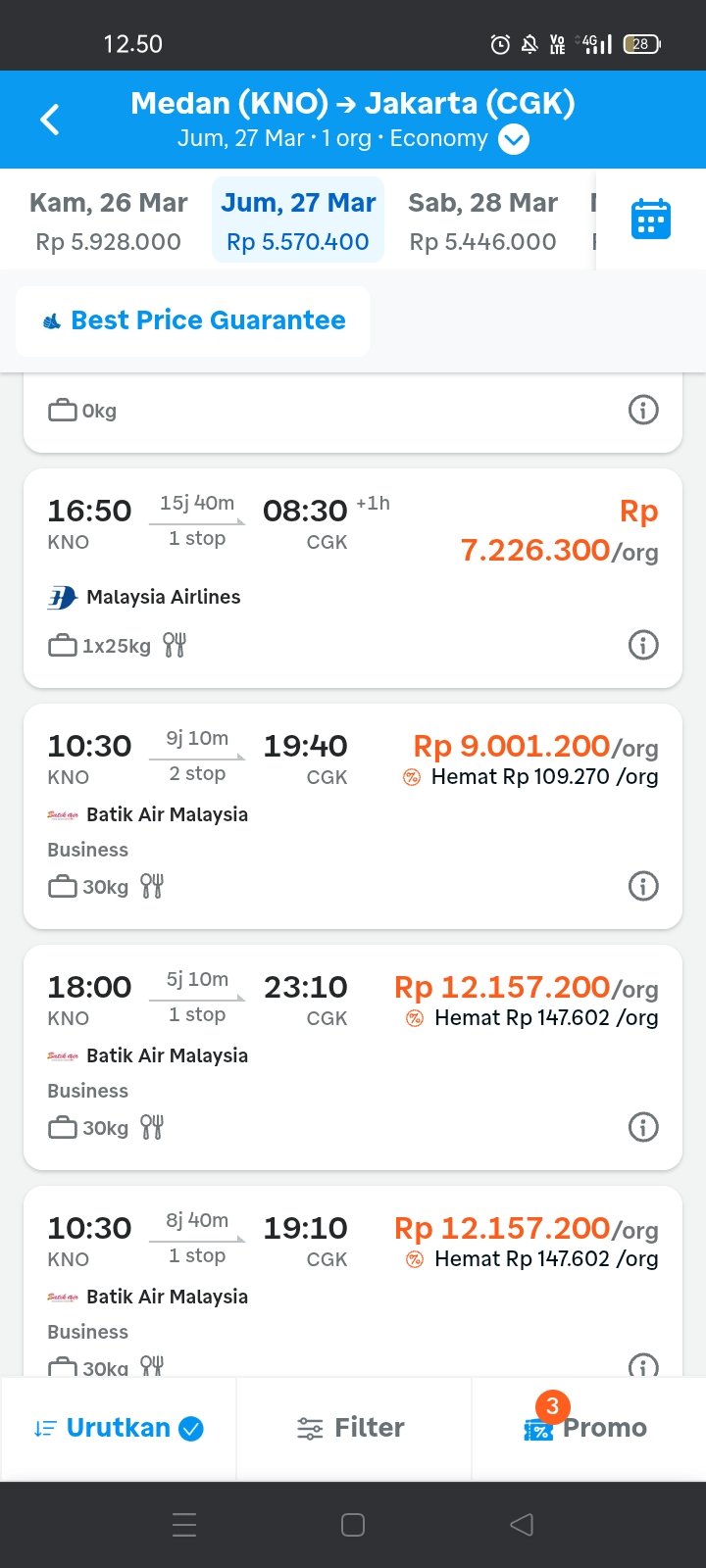Select the Kam, 26 Mar date tab

pyautogui.click(x=108, y=221)
